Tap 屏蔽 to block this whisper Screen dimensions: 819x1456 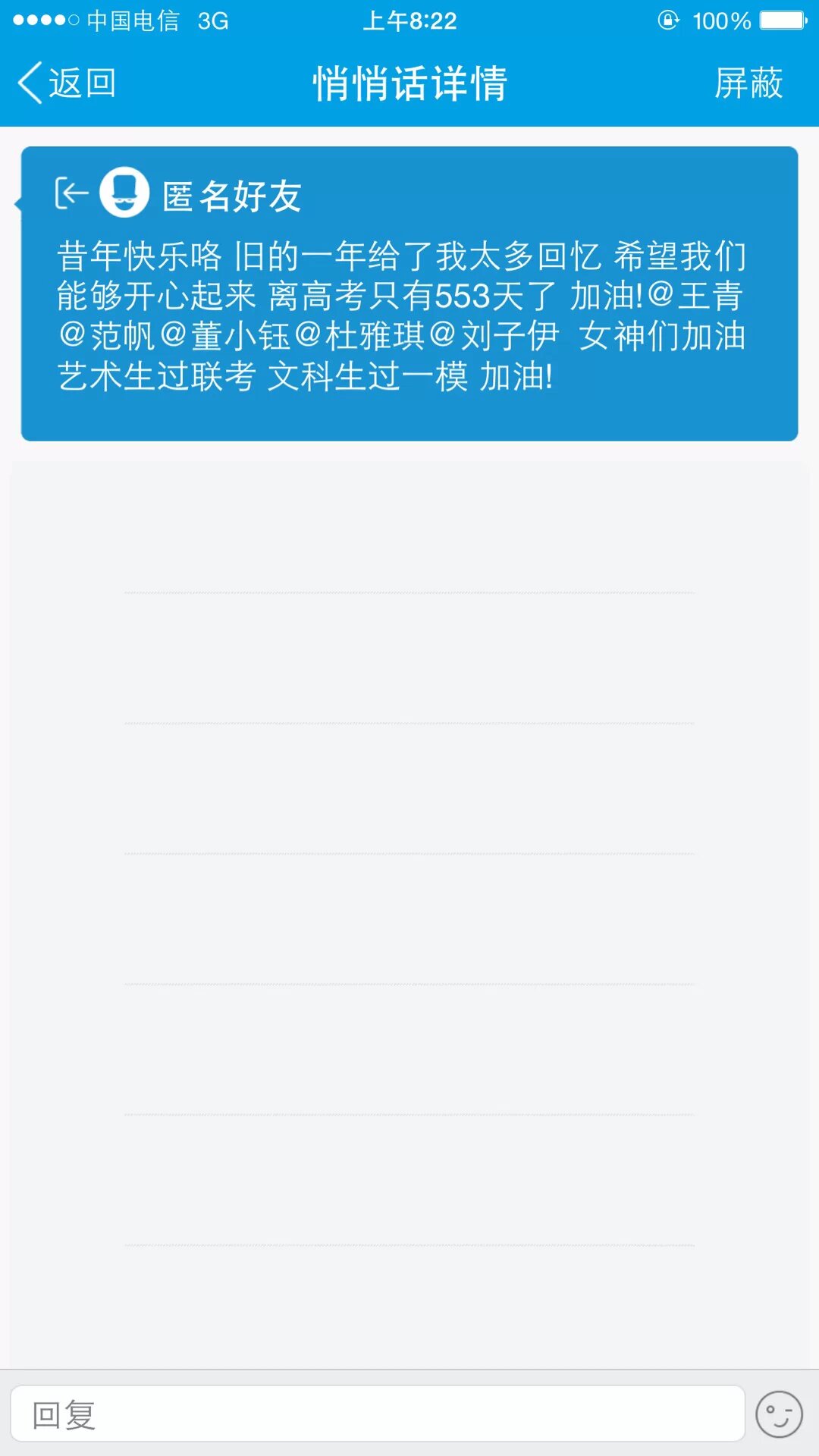748,83
